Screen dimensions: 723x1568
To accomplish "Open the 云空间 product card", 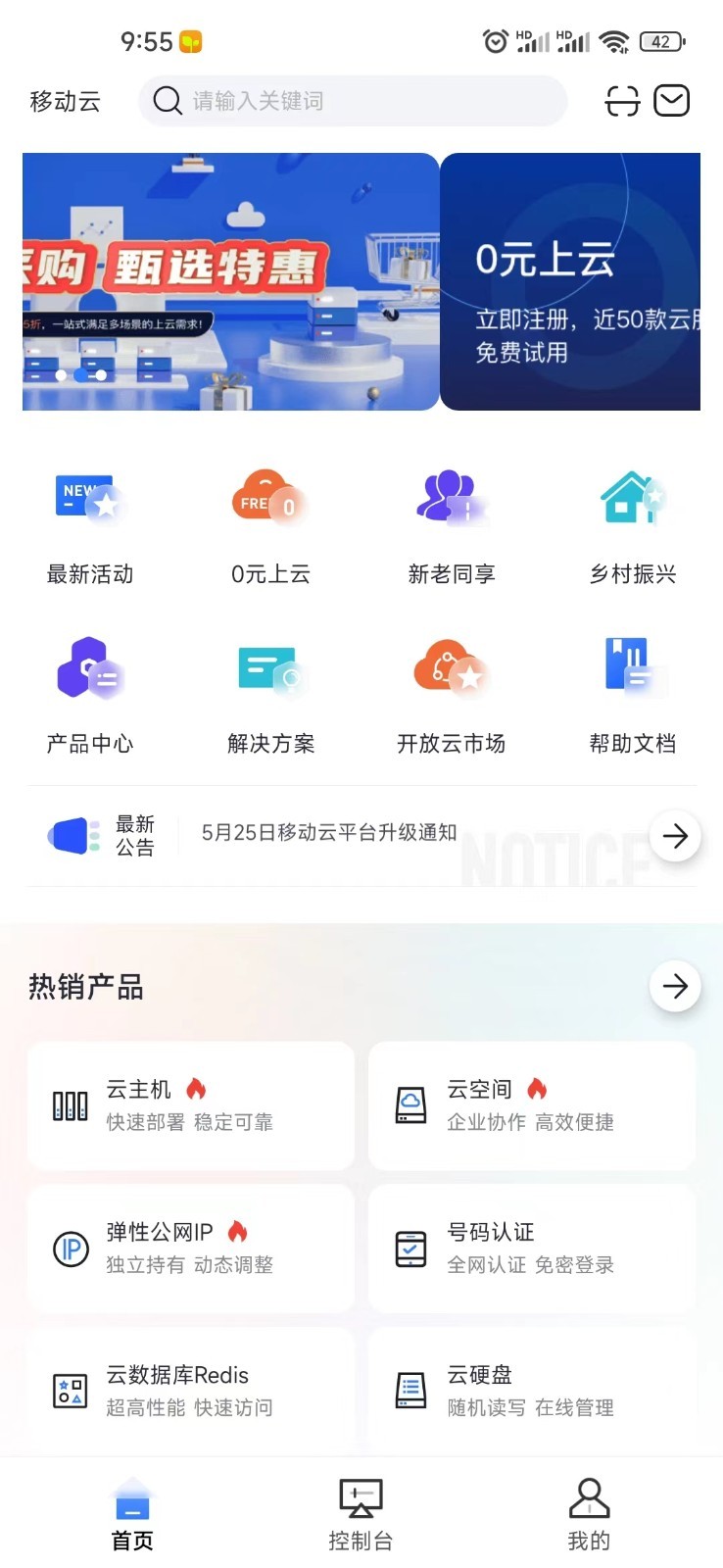I will point(532,1105).
